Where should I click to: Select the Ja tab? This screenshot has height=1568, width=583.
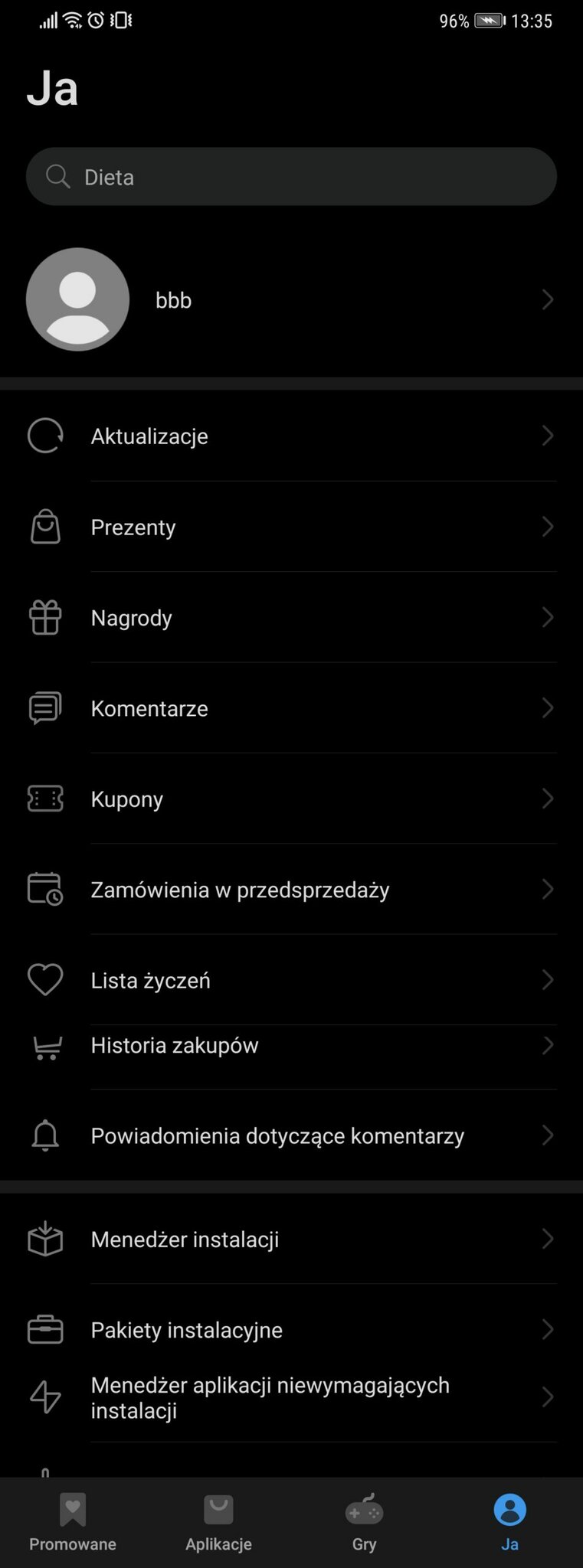pos(509,1521)
